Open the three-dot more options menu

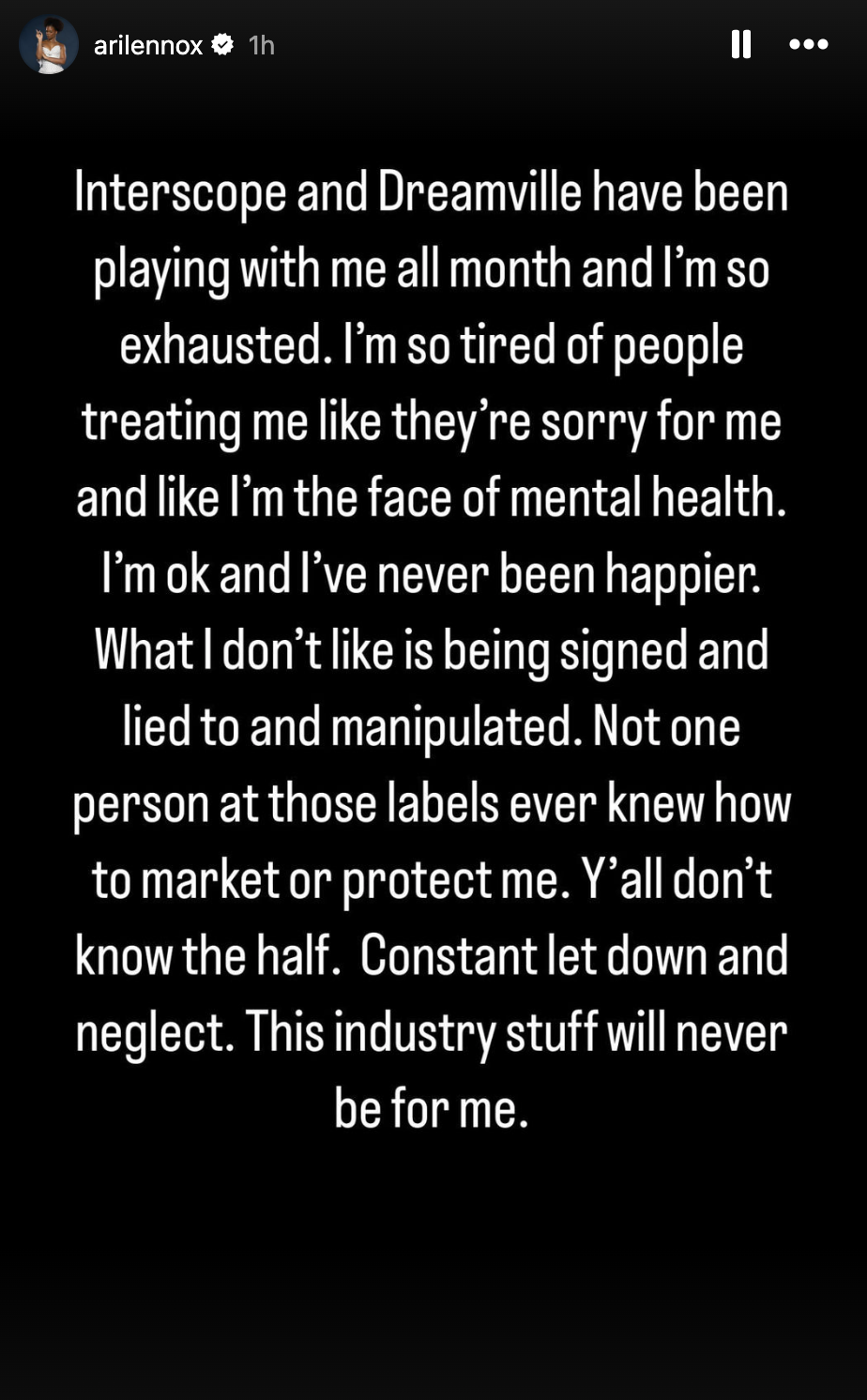point(808,44)
